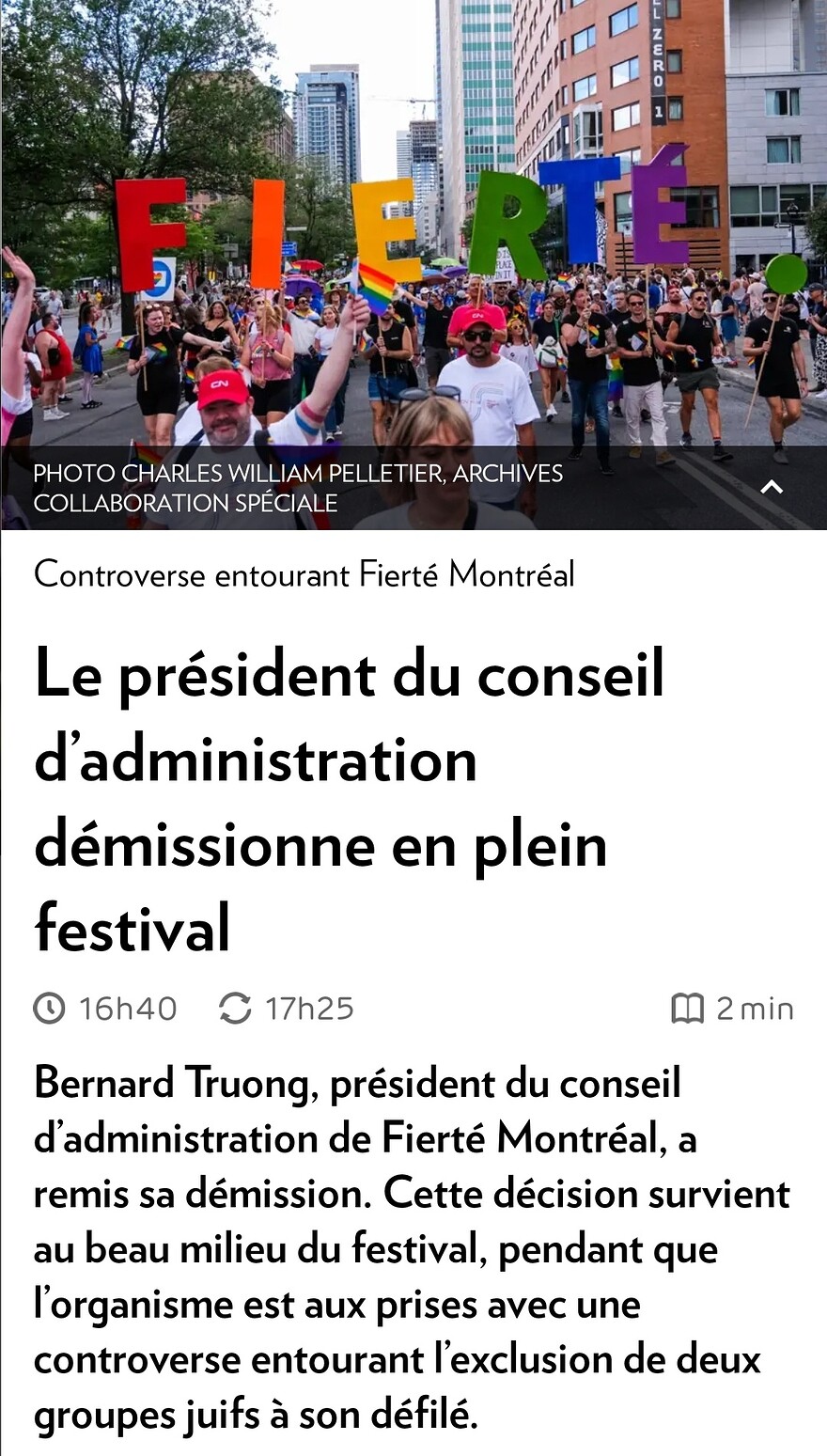
Task: Click the 17h25 update timestamp
Action: (x=310, y=1009)
